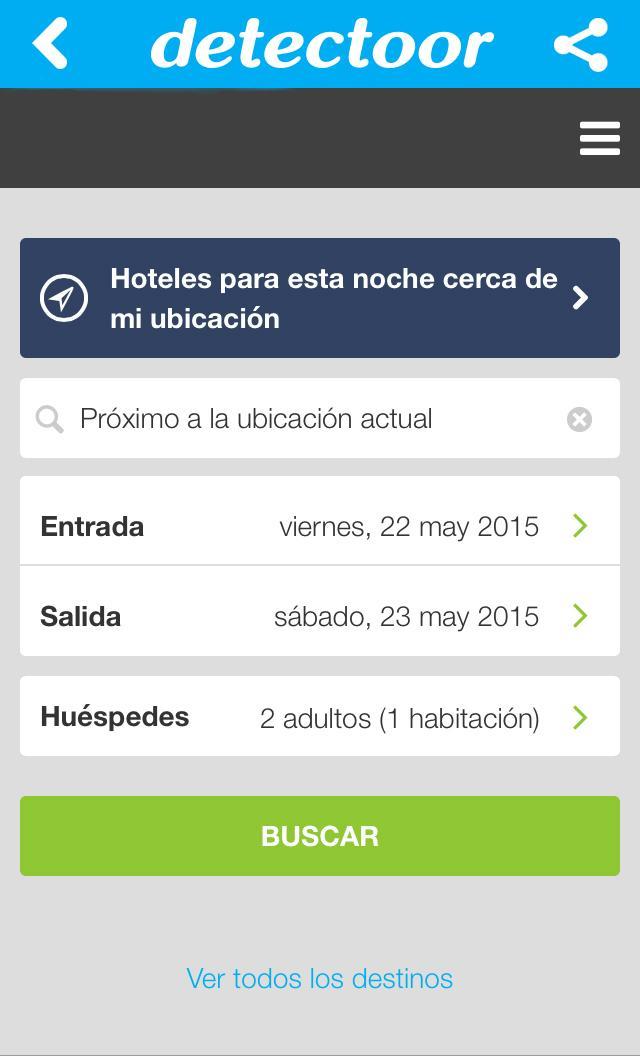Edit the Huéspedes guests and rooms

[x=320, y=717]
